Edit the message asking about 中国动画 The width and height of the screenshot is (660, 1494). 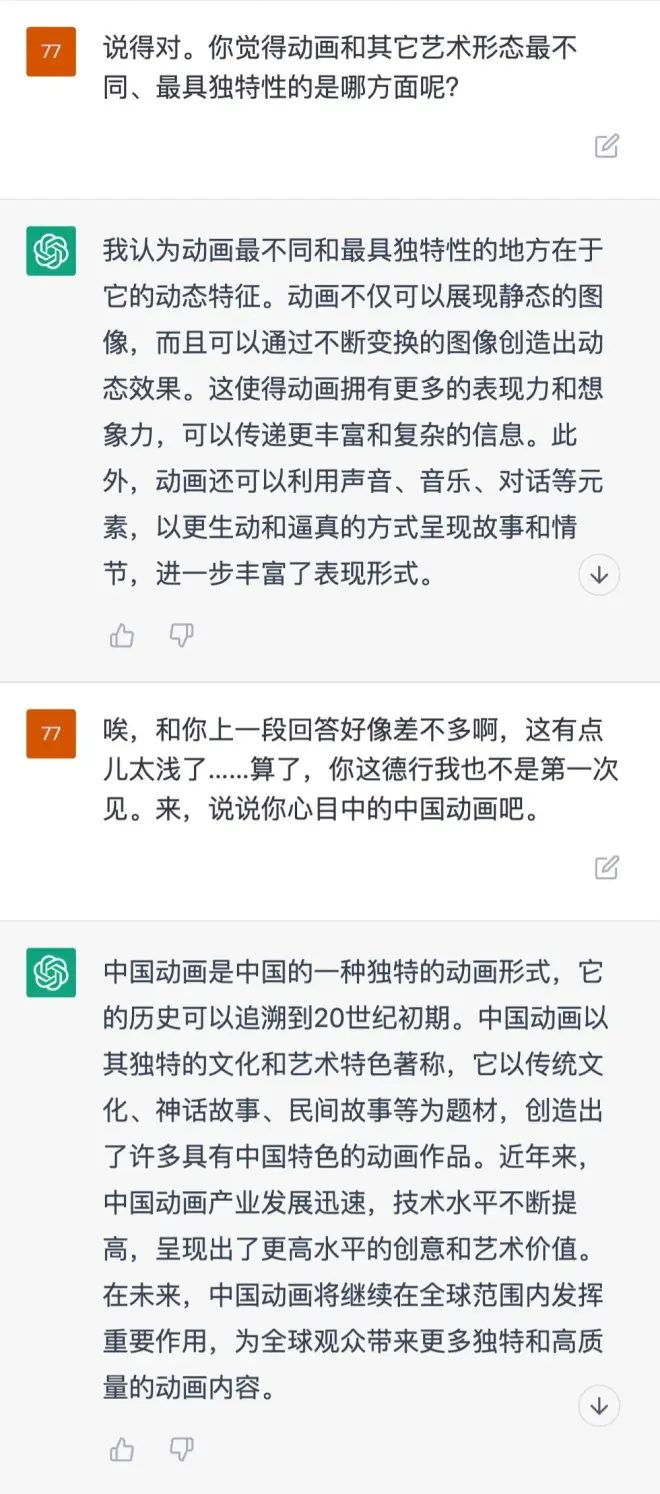coord(607,867)
